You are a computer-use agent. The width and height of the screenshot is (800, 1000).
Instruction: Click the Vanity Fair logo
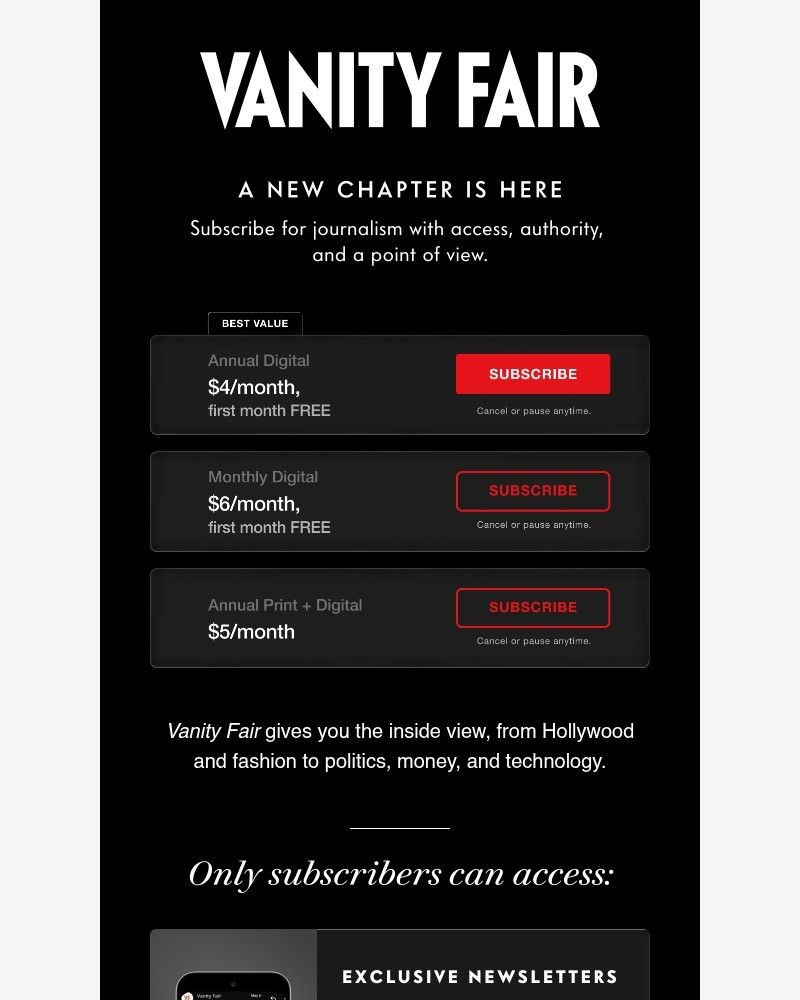(x=400, y=92)
